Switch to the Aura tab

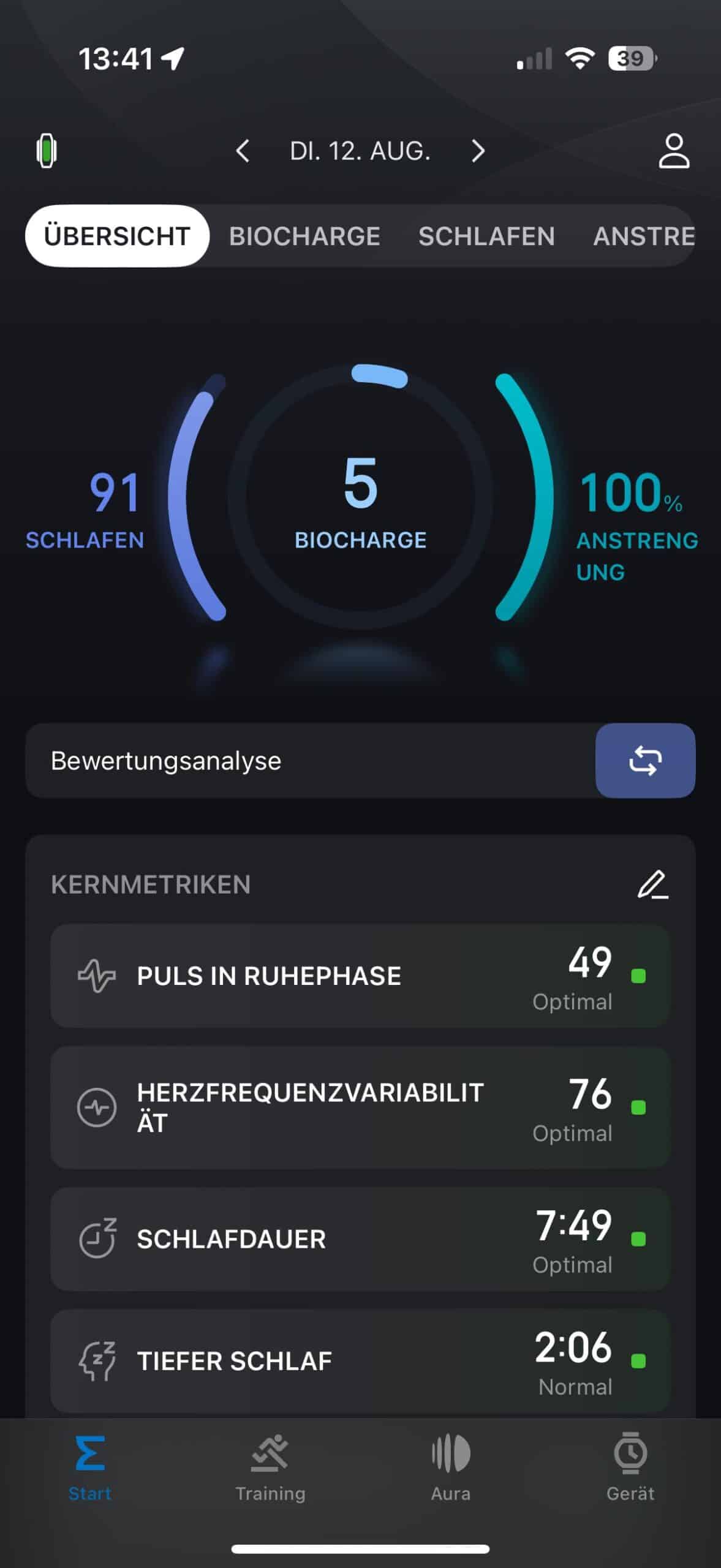pos(450,1467)
